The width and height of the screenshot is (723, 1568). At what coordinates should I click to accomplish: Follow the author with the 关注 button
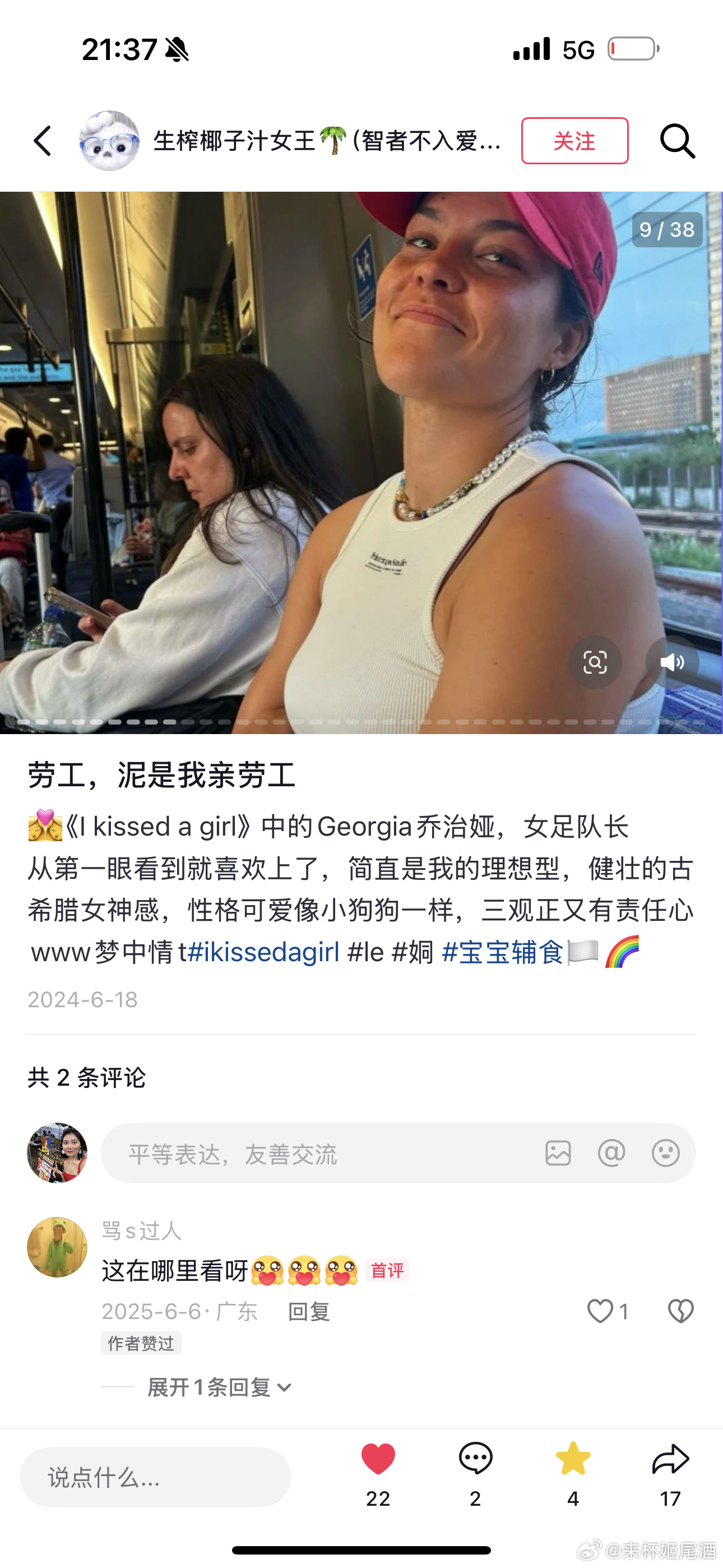pos(574,141)
